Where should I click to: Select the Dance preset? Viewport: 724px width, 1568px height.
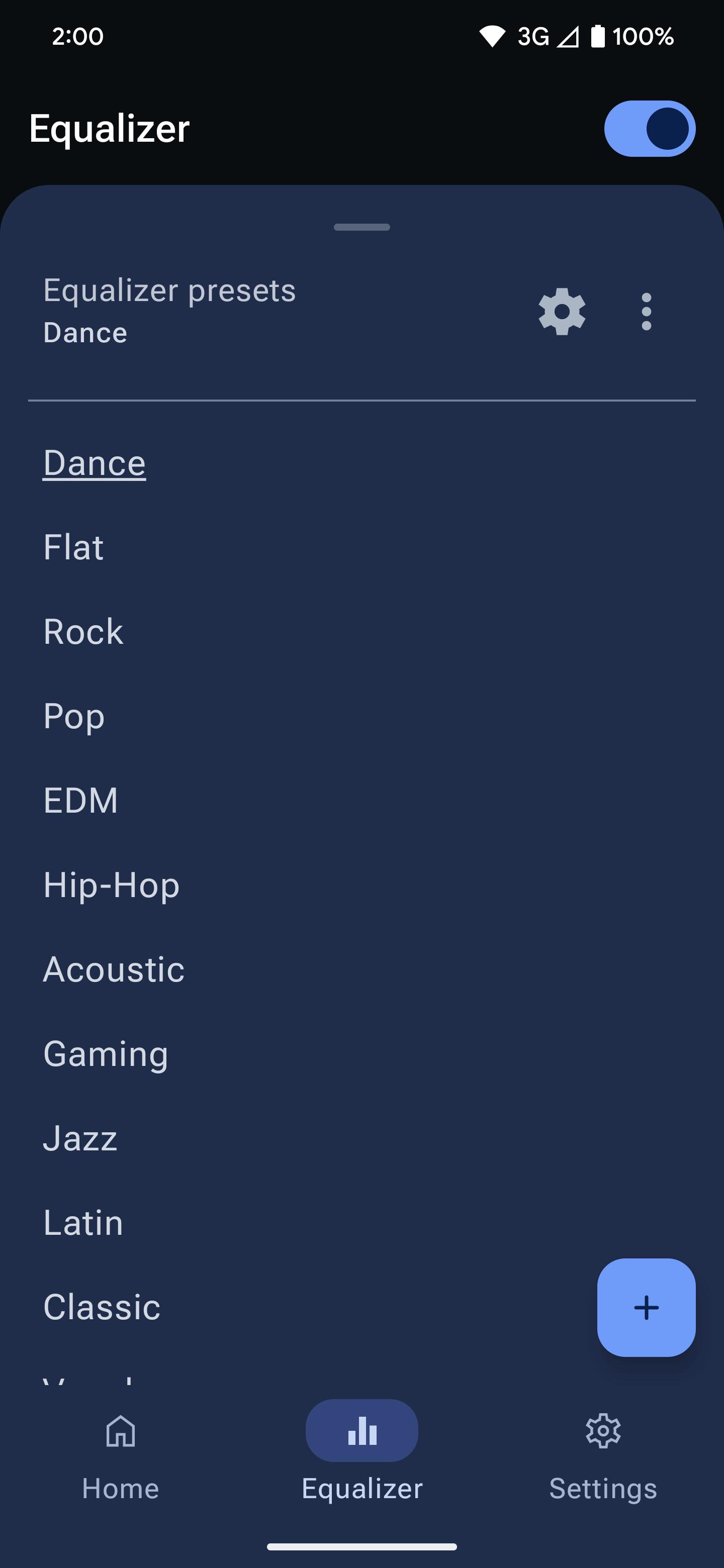pyautogui.click(x=95, y=462)
